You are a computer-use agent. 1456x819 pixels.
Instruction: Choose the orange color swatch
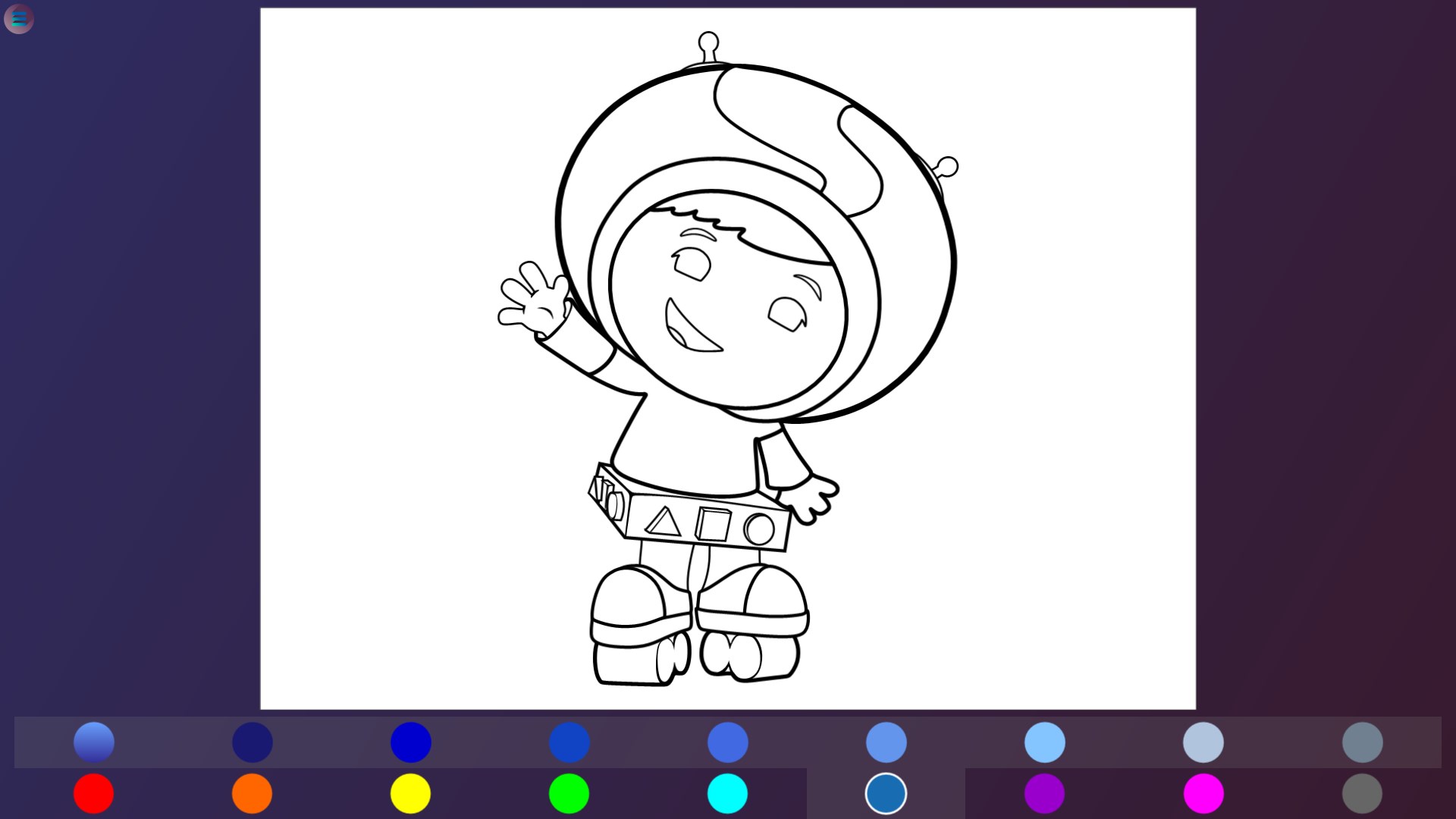pos(253,793)
